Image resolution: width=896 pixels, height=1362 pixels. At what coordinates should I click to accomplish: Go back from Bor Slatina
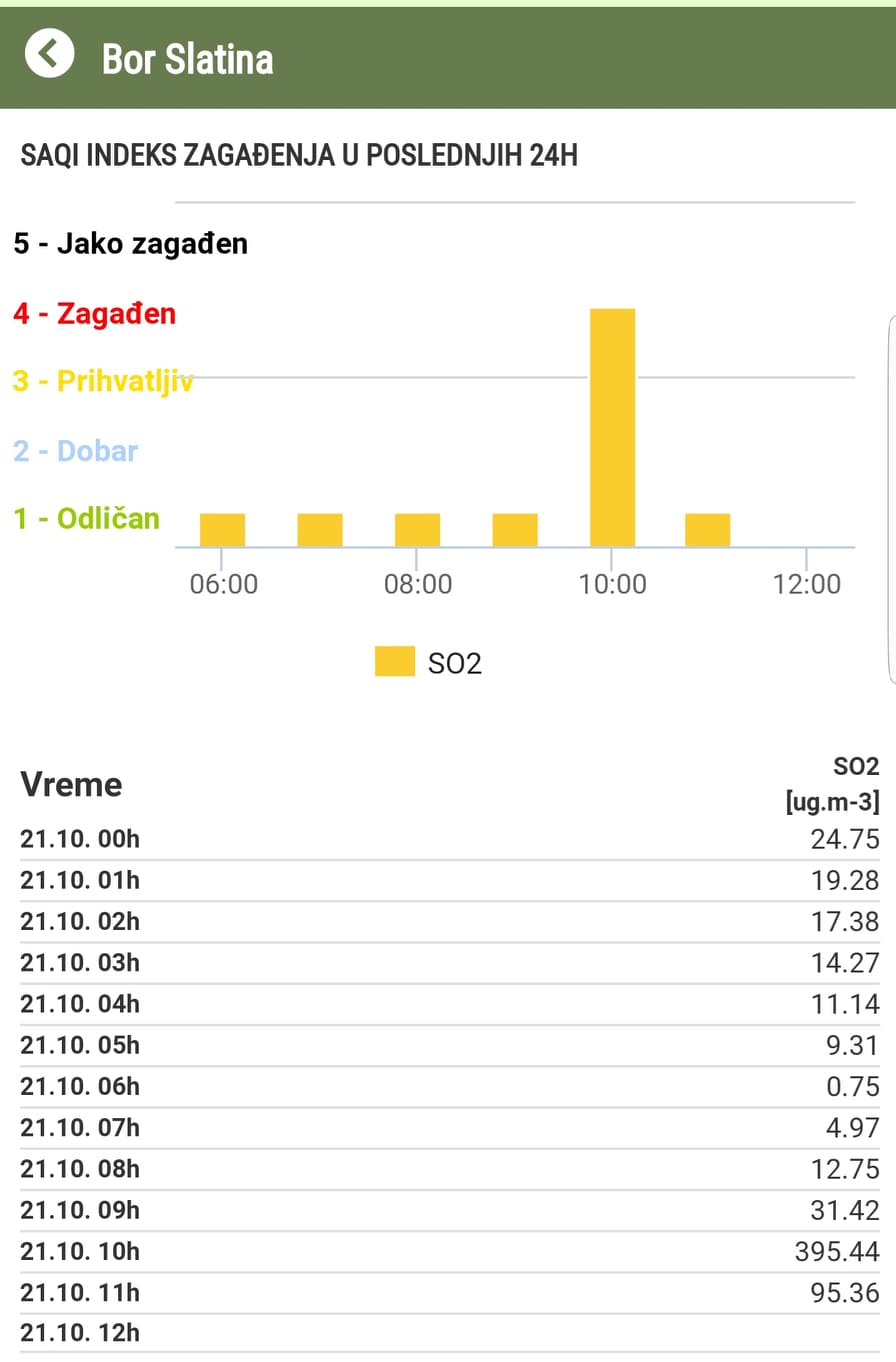(50, 54)
